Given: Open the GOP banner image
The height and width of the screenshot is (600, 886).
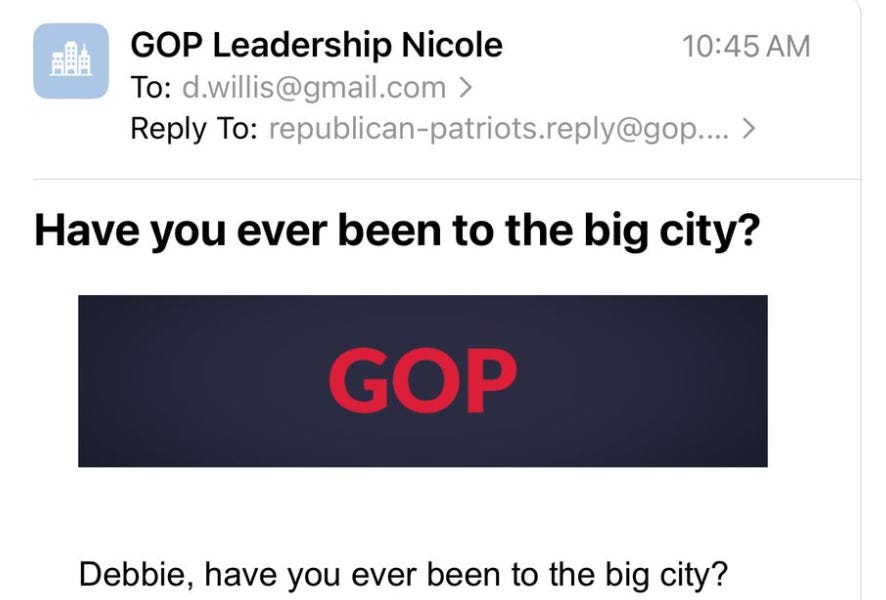Looking at the screenshot, I should [422, 381].
